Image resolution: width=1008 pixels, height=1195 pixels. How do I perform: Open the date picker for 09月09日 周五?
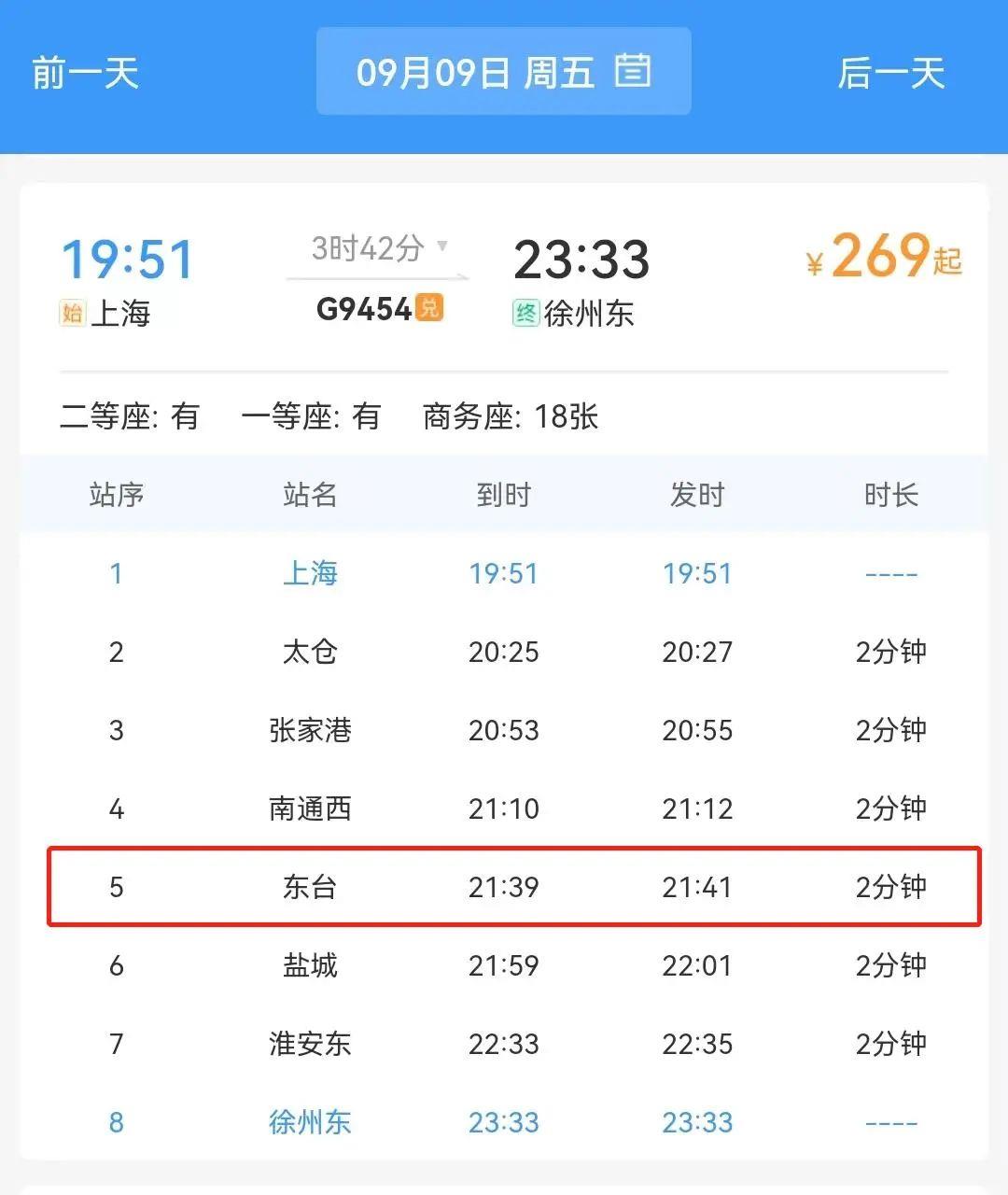503,72
